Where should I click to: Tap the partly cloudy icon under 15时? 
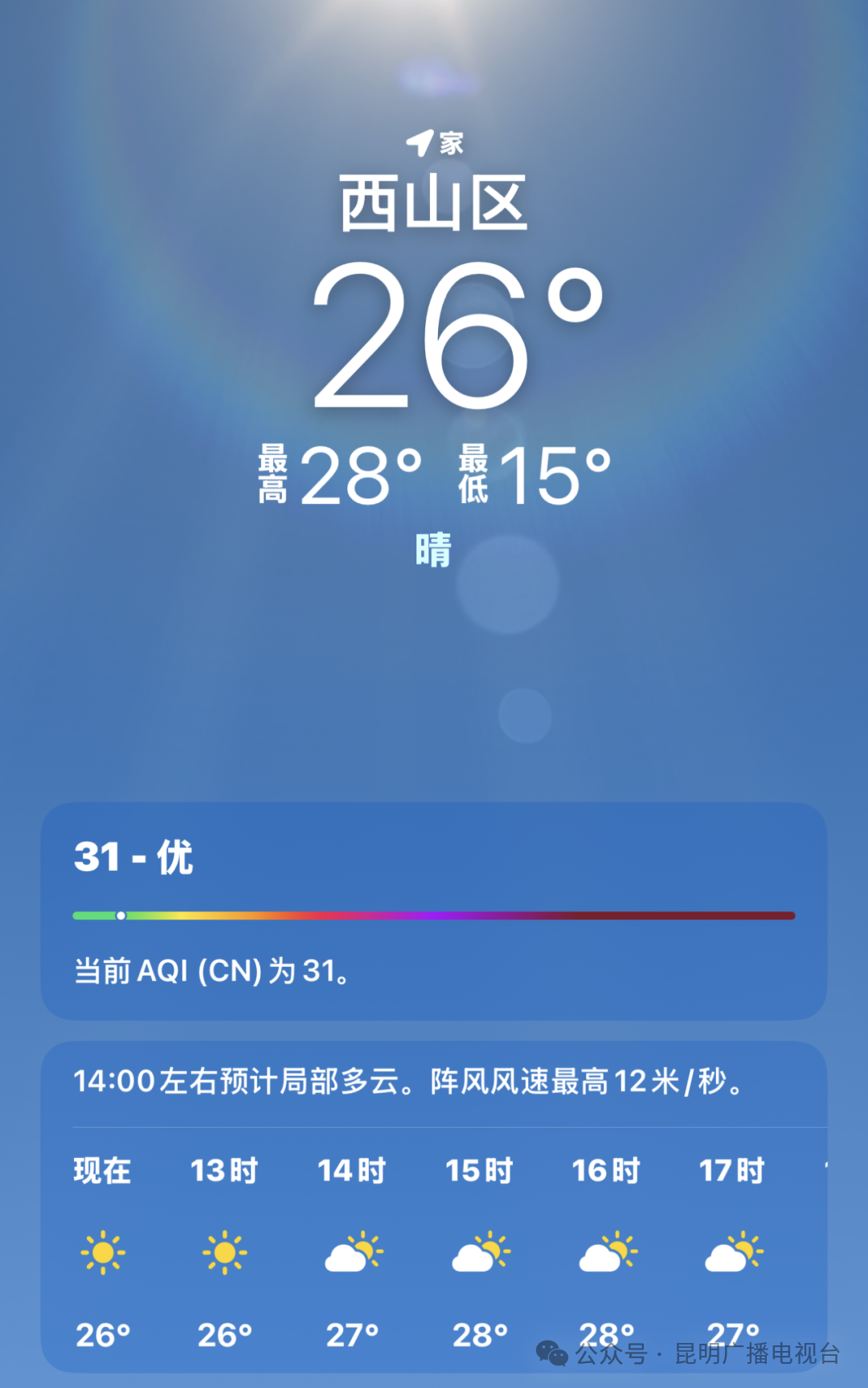coord(479,1254)
